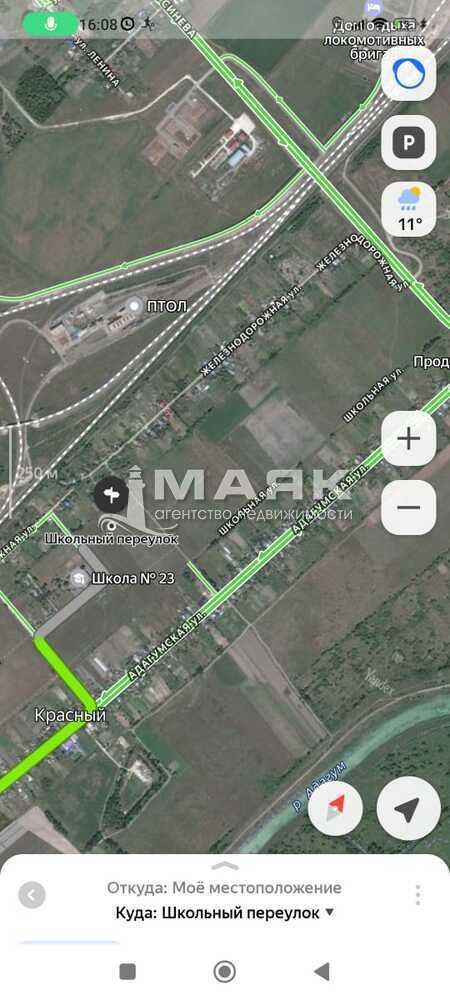Show parking layer on the map

click(x=409, y=143)
